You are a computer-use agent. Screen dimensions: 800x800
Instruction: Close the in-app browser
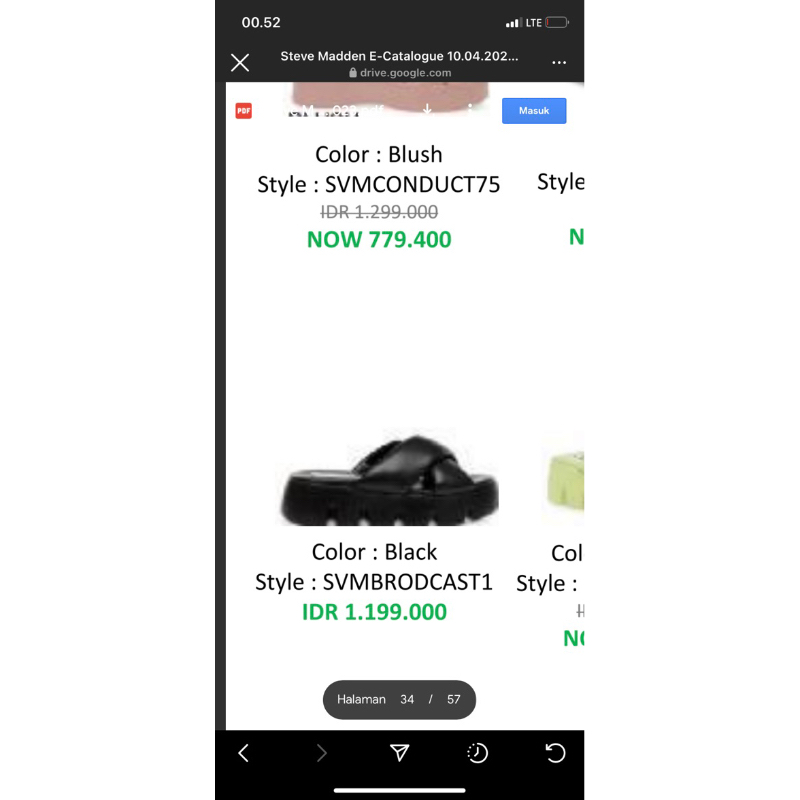[240, 63]
